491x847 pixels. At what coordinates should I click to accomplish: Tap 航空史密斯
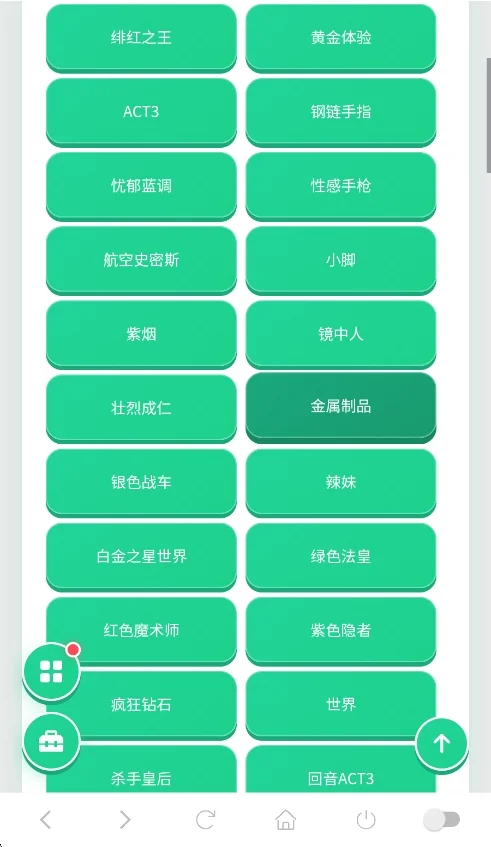coord(141,259)
